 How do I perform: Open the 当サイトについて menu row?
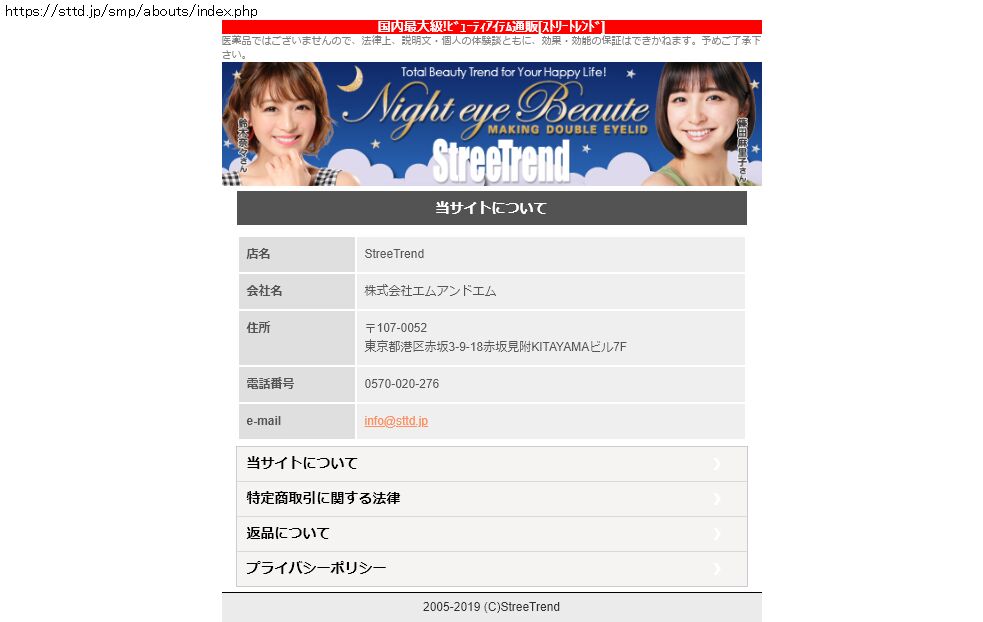tap(492, 464)
